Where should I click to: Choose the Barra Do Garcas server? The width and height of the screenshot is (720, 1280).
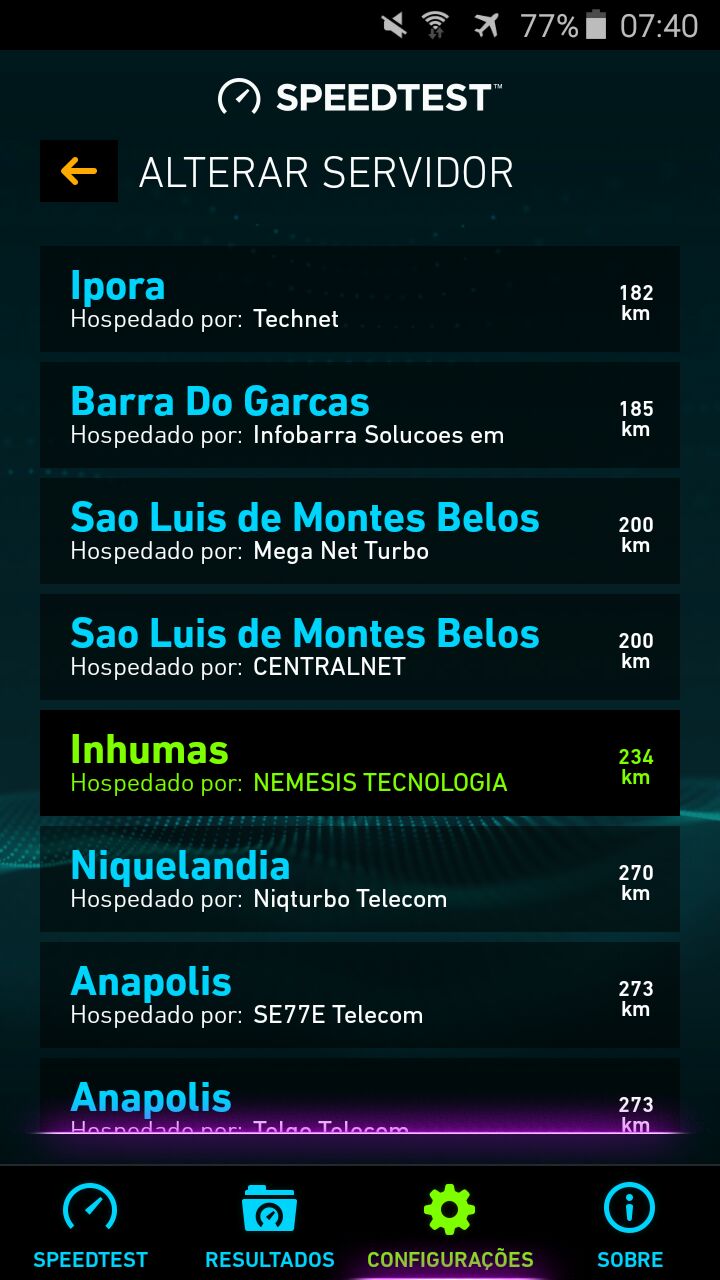(x=359, y=415)
